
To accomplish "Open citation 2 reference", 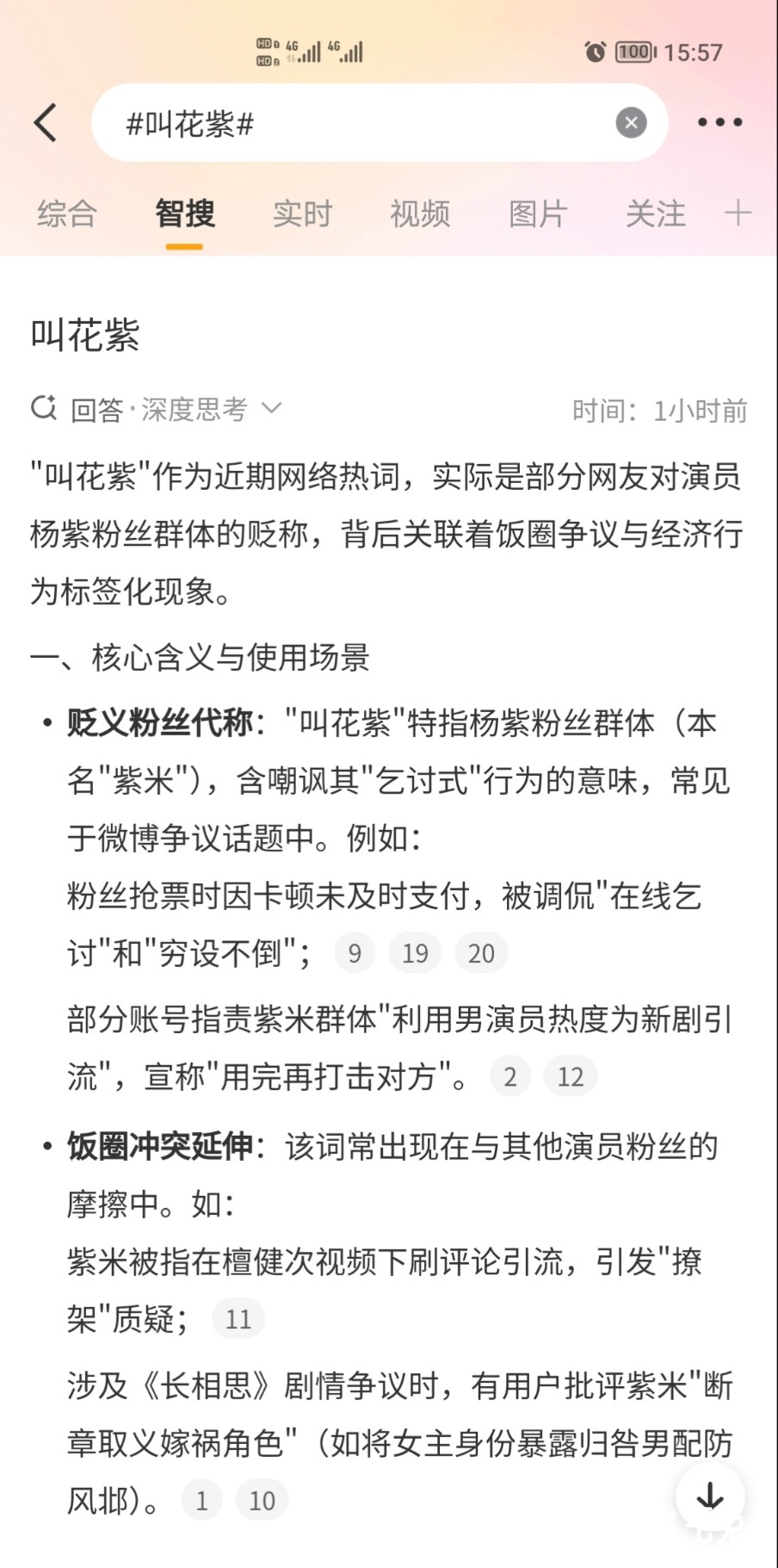I will pos(510,1076).
